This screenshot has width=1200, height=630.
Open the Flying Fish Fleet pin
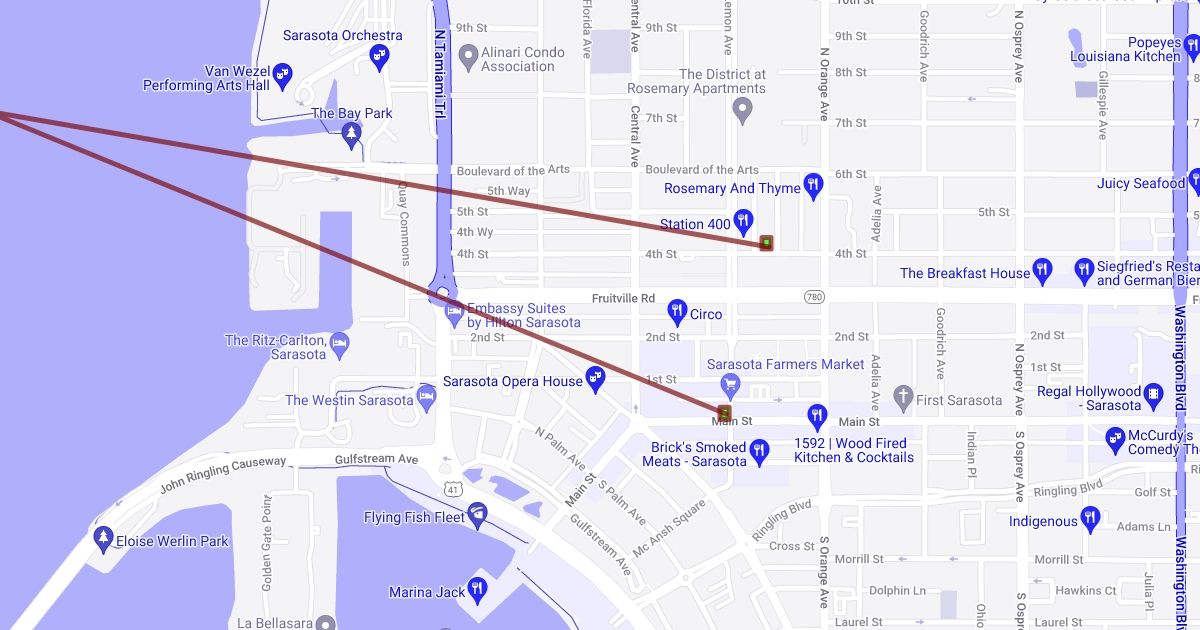point(477,514)
